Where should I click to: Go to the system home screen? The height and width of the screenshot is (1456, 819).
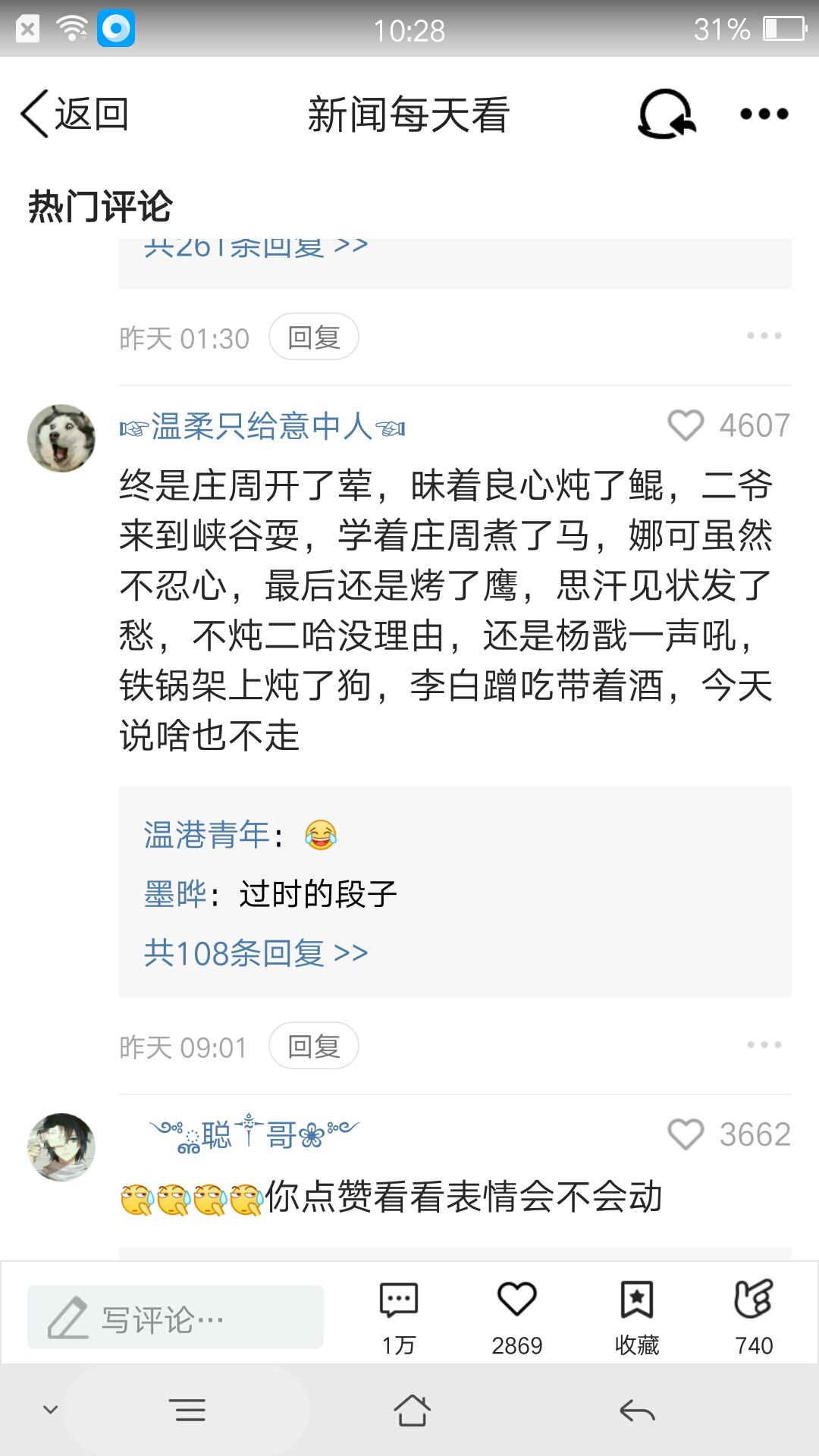coord(412,1410)
